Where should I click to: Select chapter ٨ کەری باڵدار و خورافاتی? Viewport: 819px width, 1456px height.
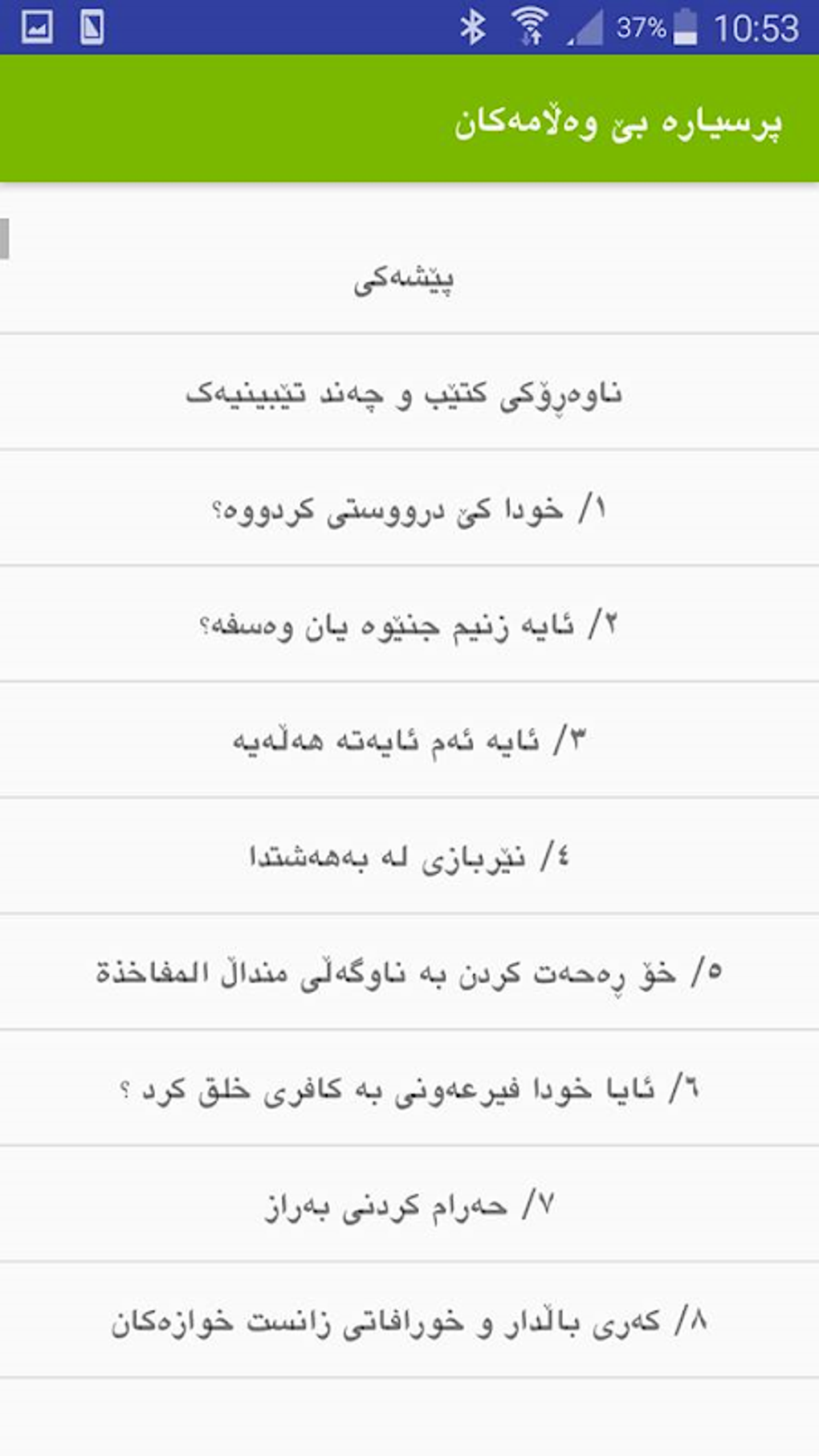408,1321
